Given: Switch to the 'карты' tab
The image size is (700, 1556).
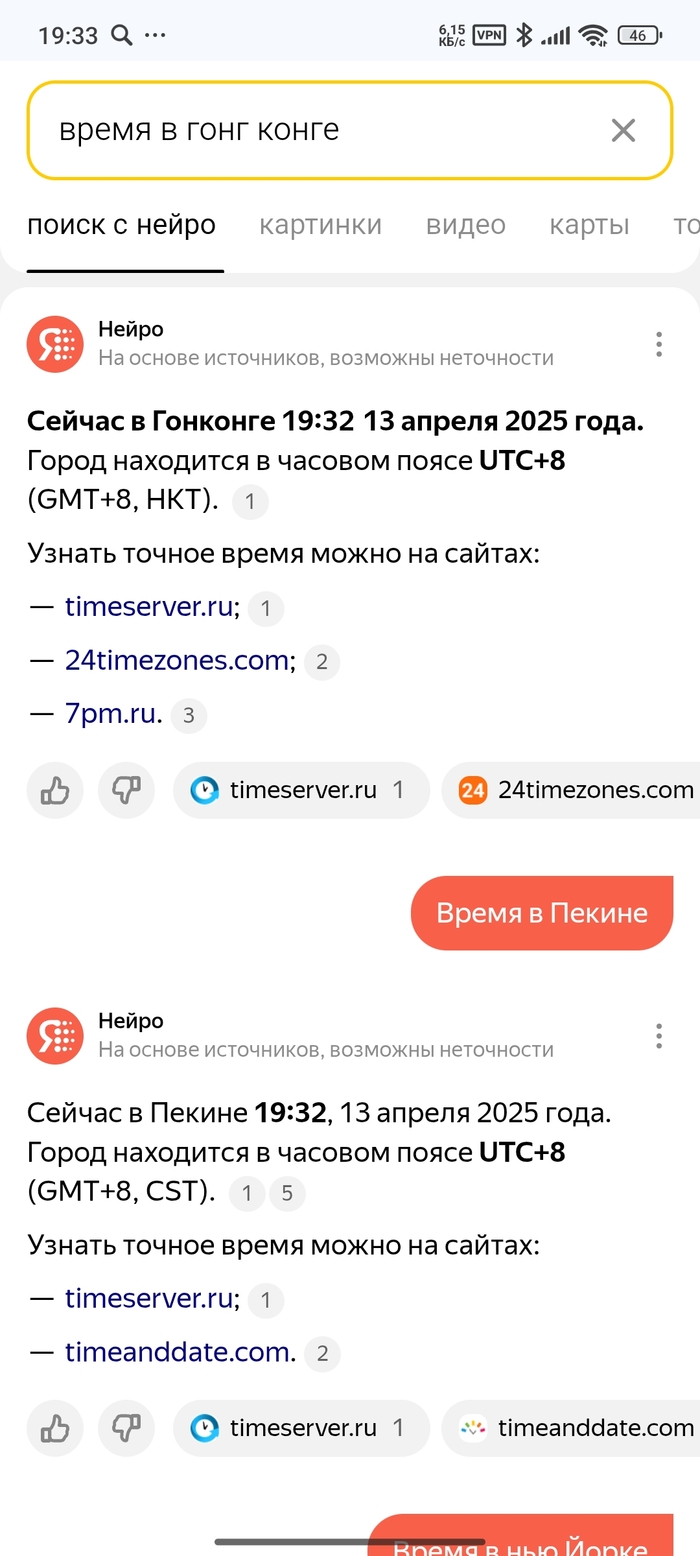Looking at the screenshot, I should pyautogui.click(x=589, y=225).
